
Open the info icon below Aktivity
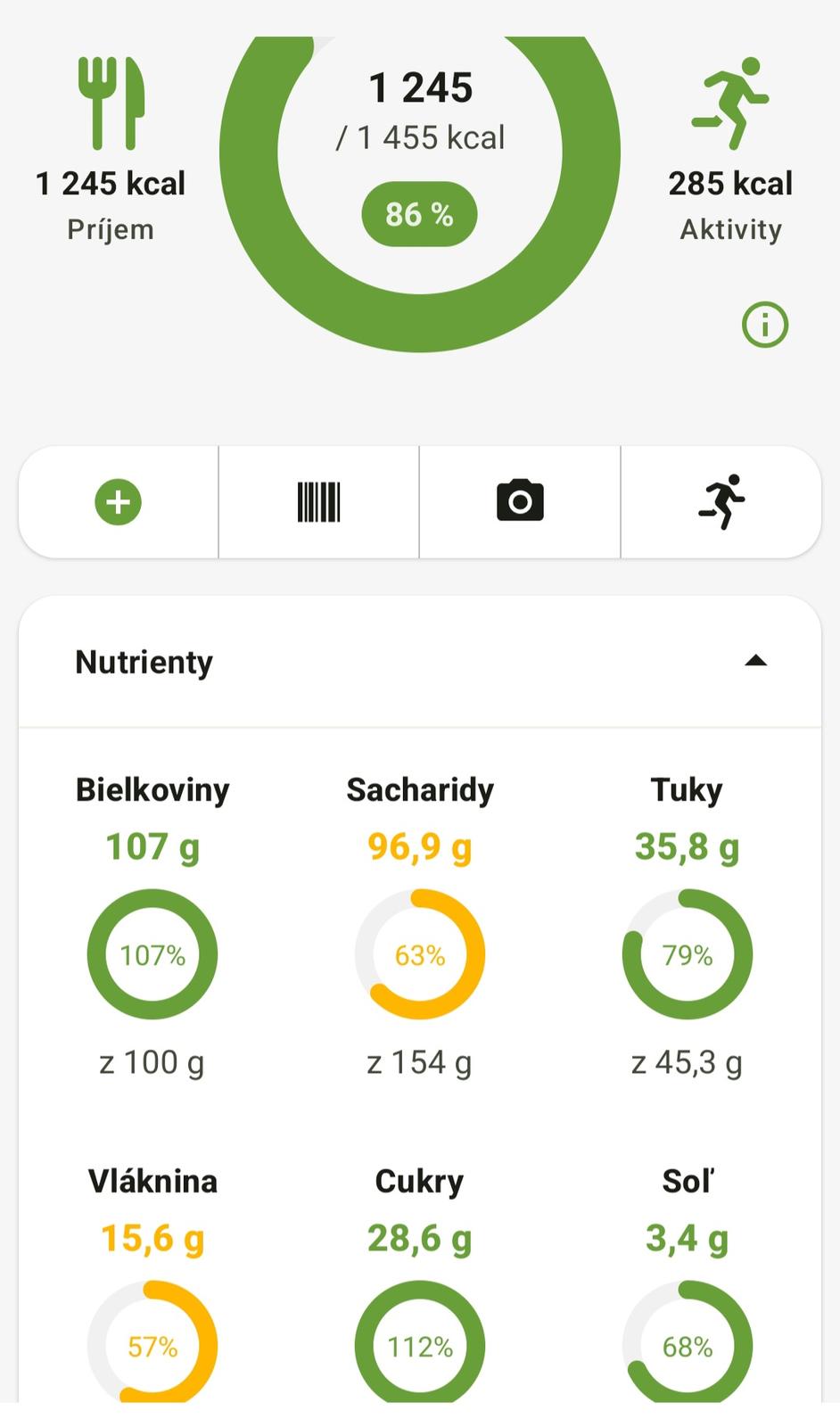765,325
